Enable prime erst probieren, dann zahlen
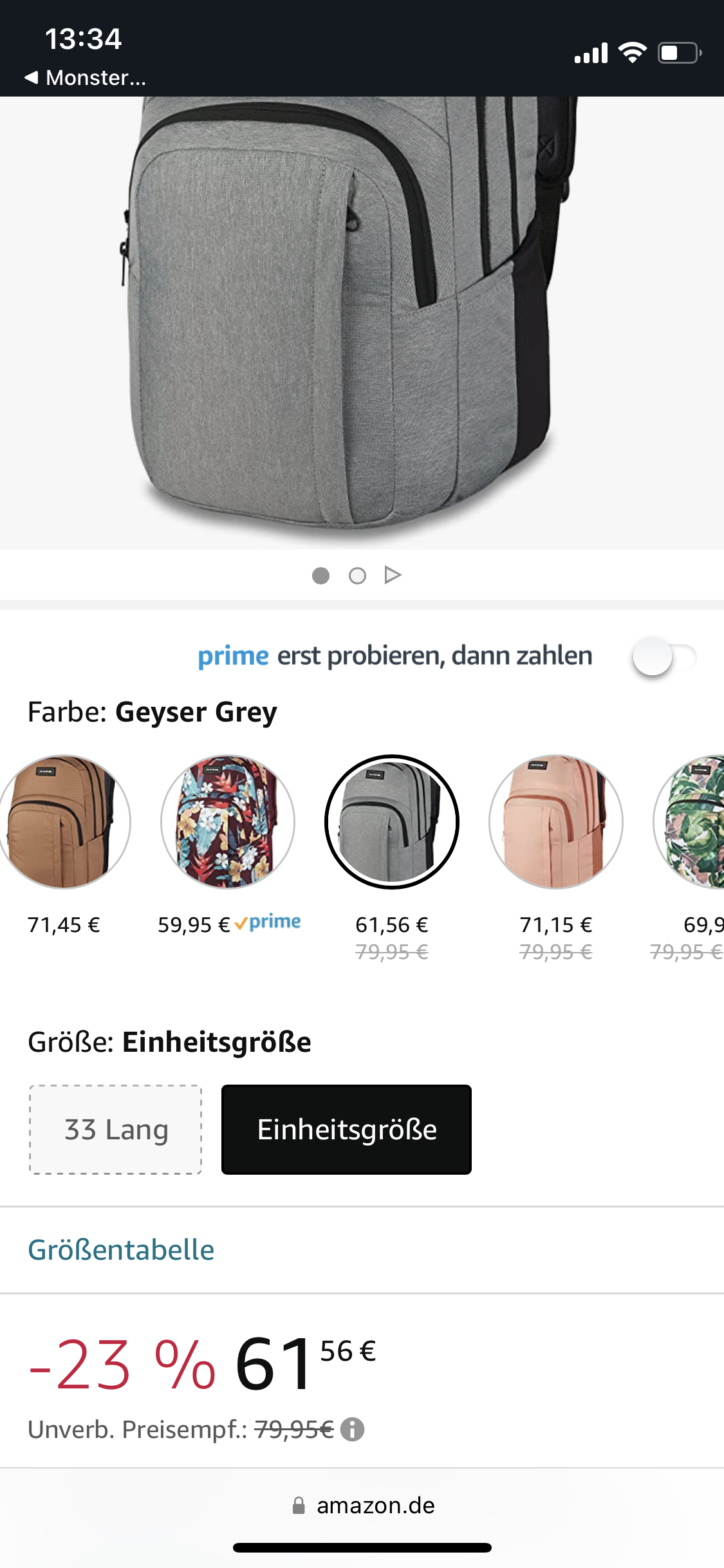 pos(664,657)
